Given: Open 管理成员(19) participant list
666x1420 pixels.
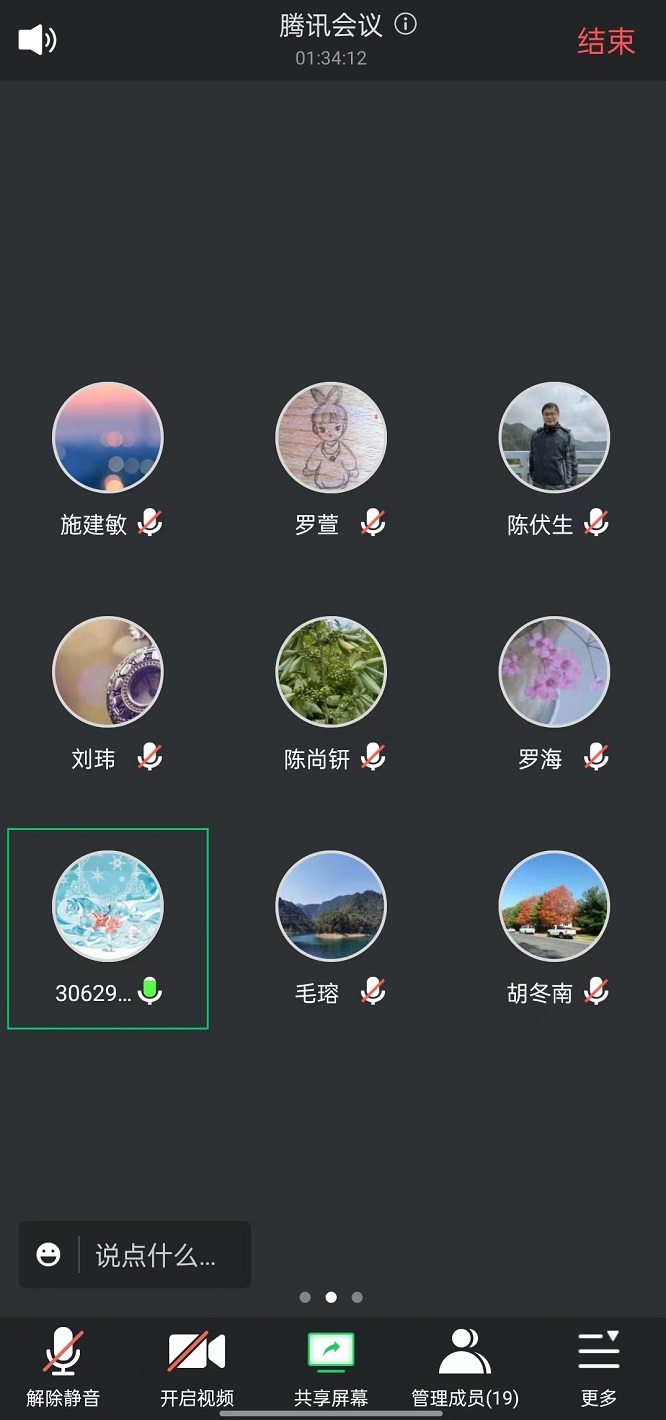Looking at the screenshot, I should click(x=465, y=1366).
